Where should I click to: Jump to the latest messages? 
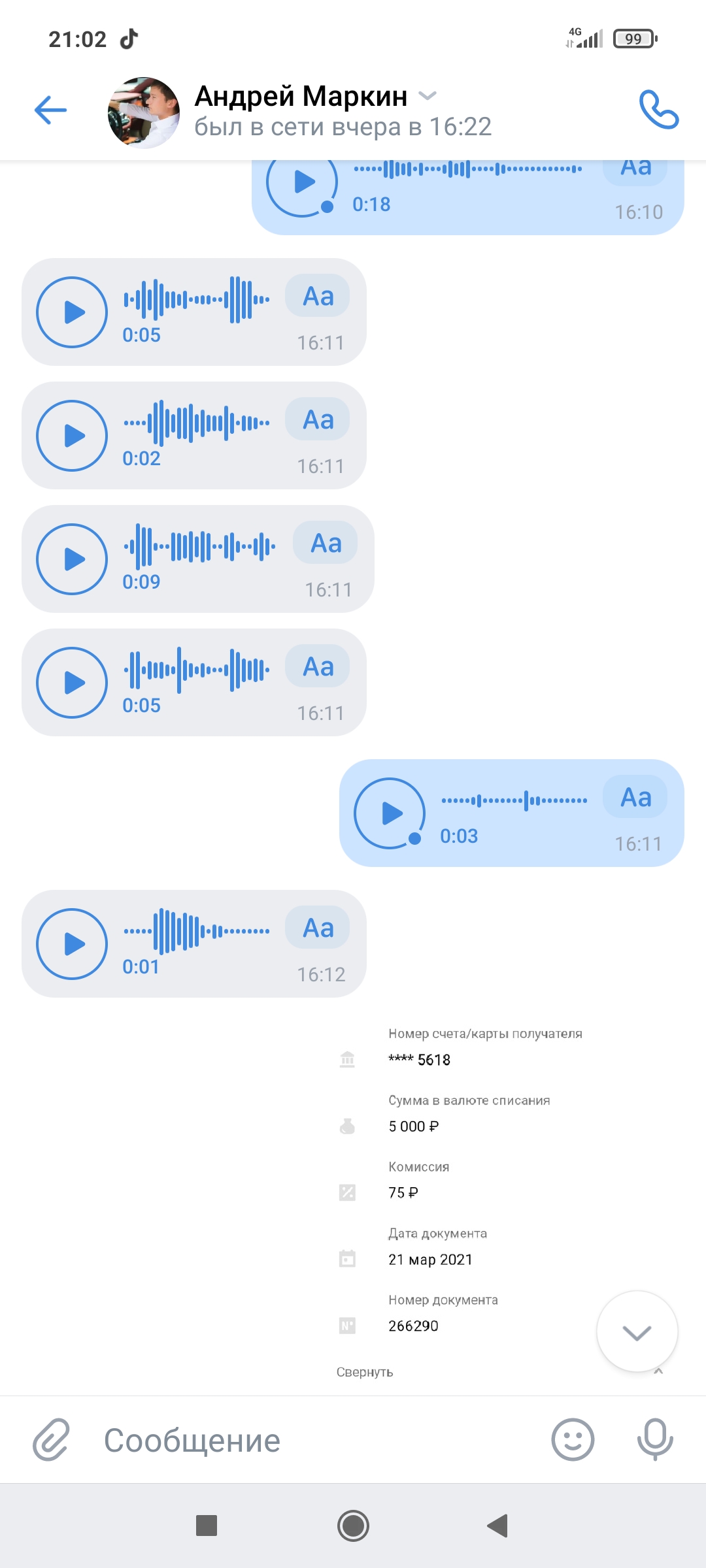click(x=637, y=1331)
